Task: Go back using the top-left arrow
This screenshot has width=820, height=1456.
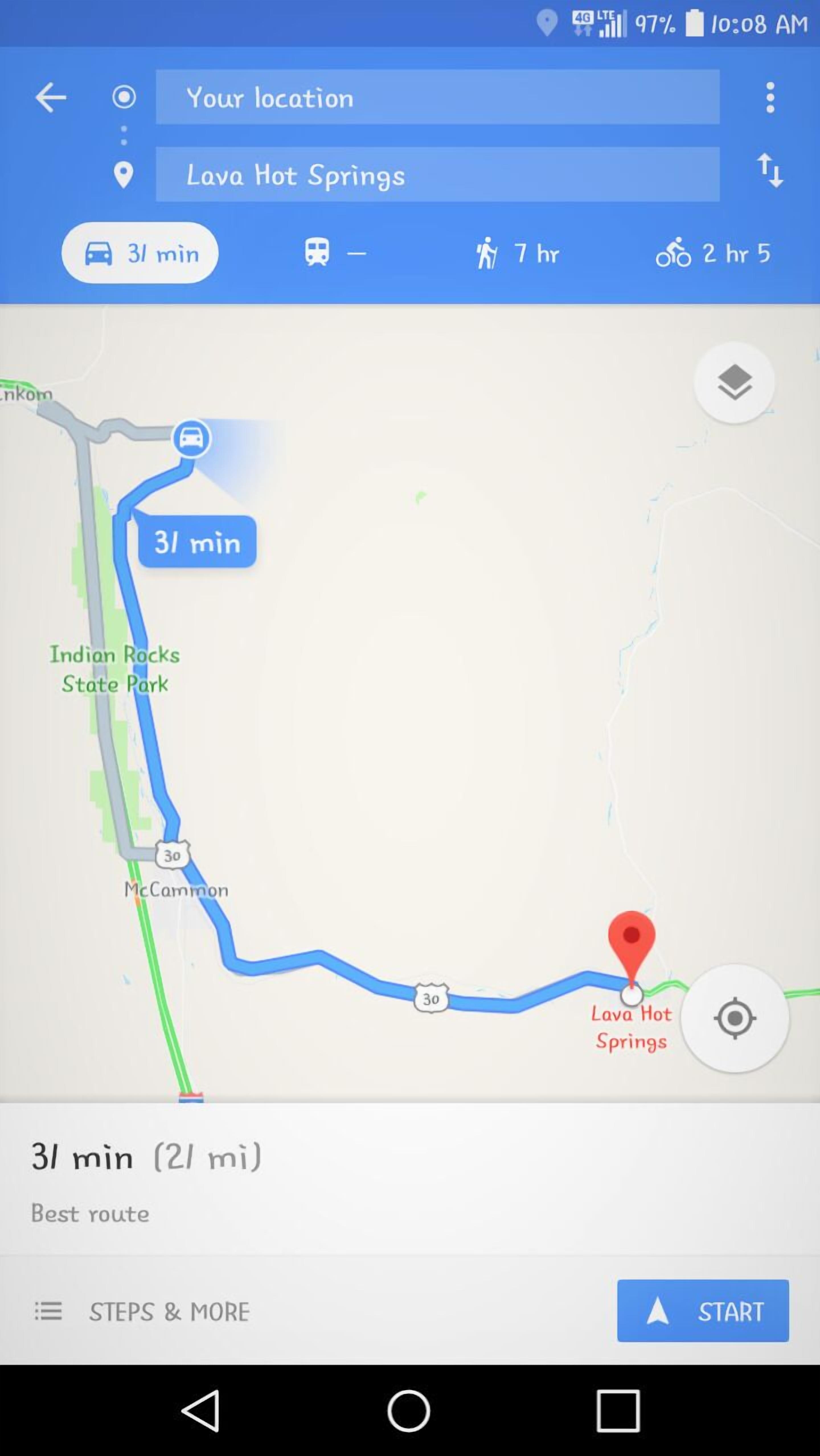Action: click(51, 97)
